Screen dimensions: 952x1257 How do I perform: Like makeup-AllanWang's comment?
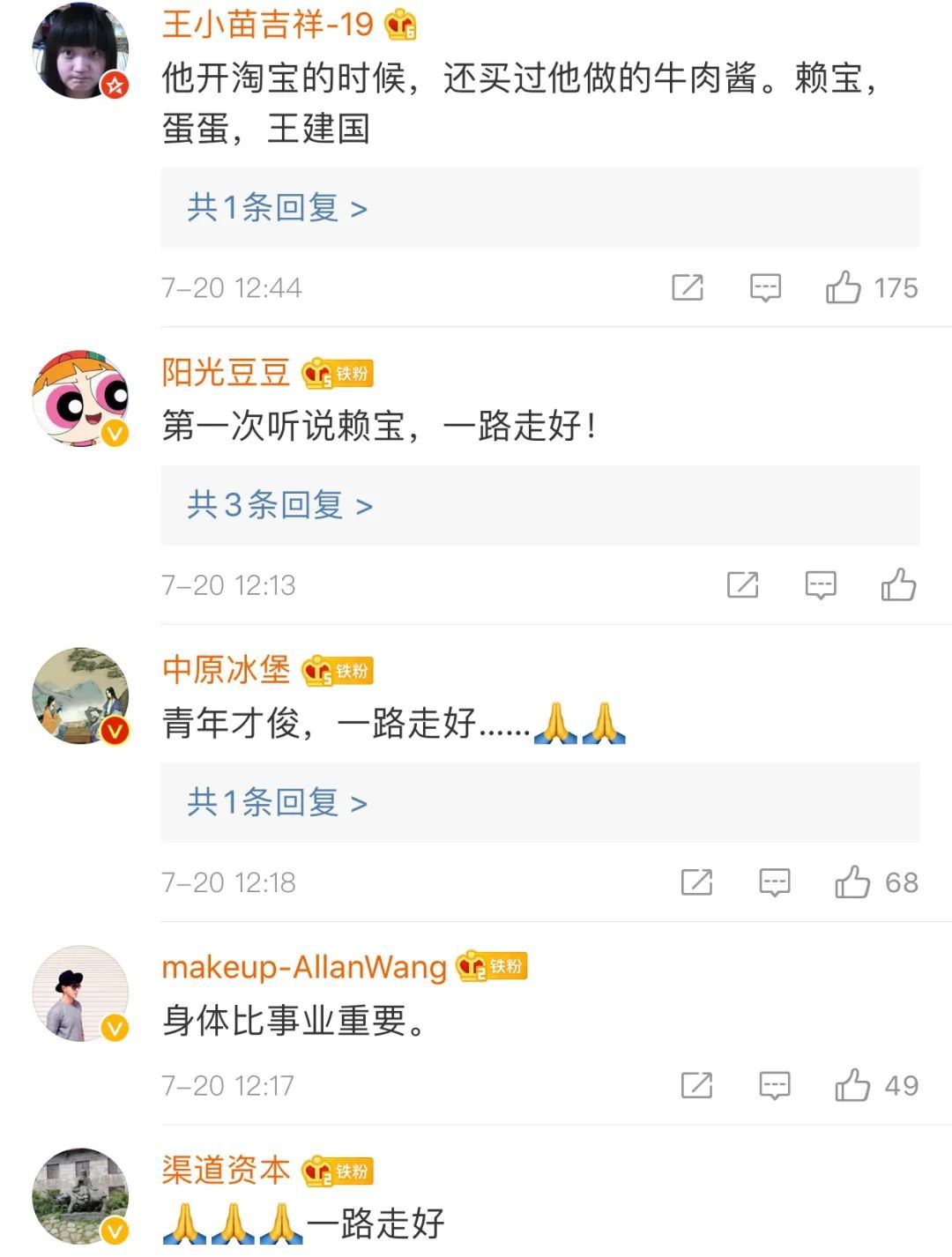coord(852,1085)
